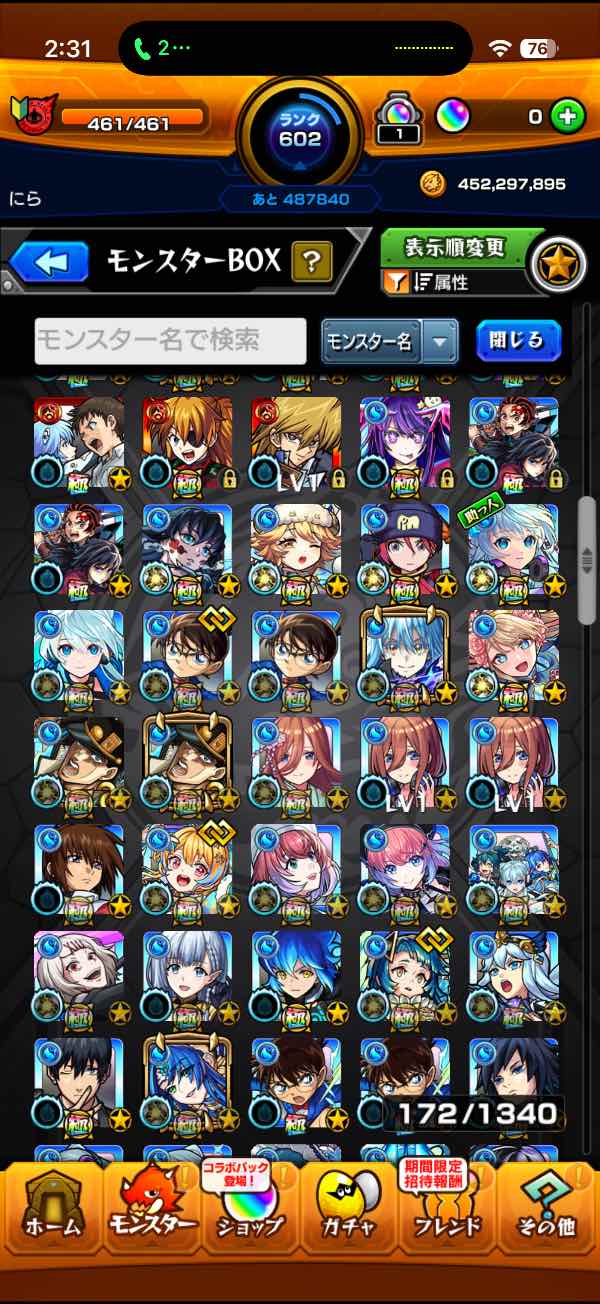Open the ショップ tab
The width and height of the screenshot is (600, 1304).
coord(250,1213)
